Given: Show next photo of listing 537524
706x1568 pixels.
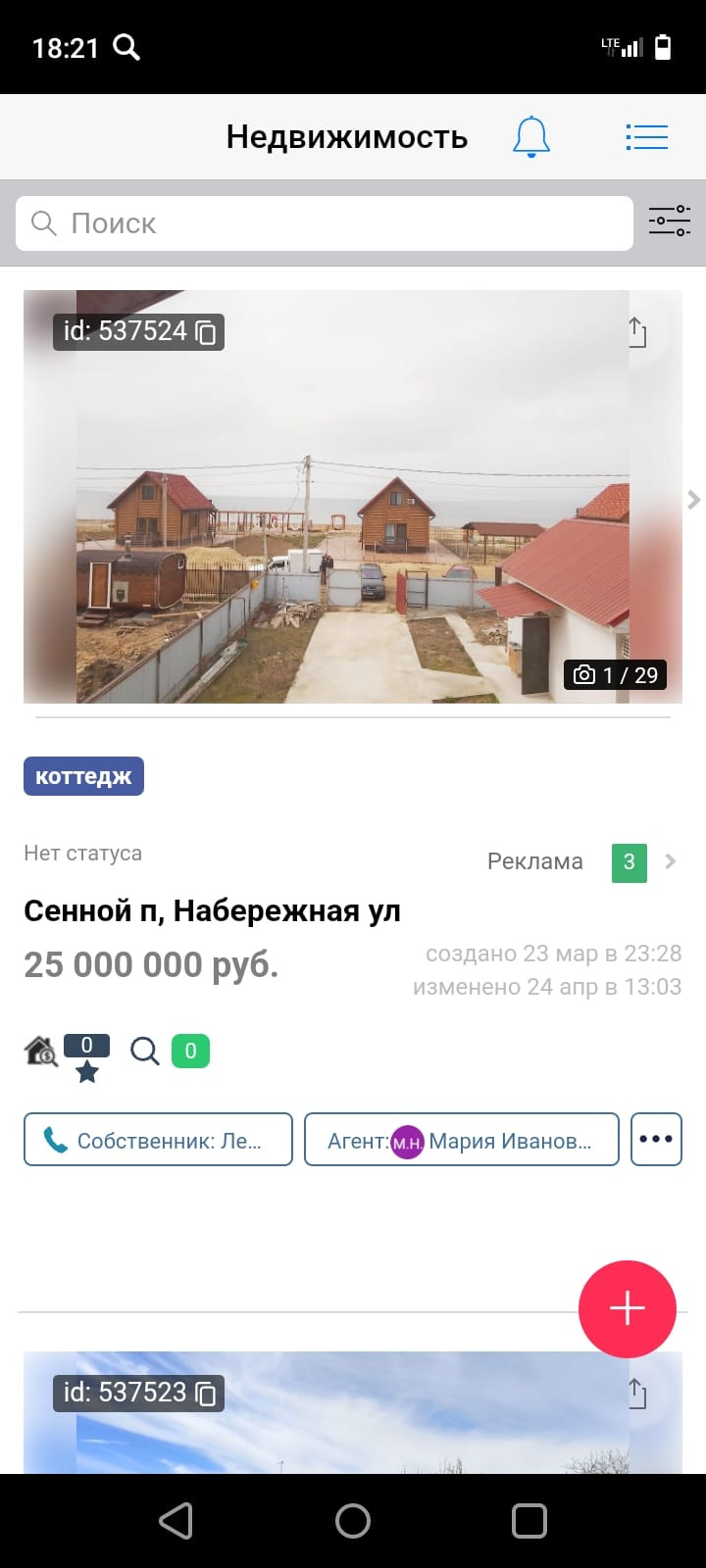Looking at the screenshot, I should pyautogui.click(x=693, y=500).
